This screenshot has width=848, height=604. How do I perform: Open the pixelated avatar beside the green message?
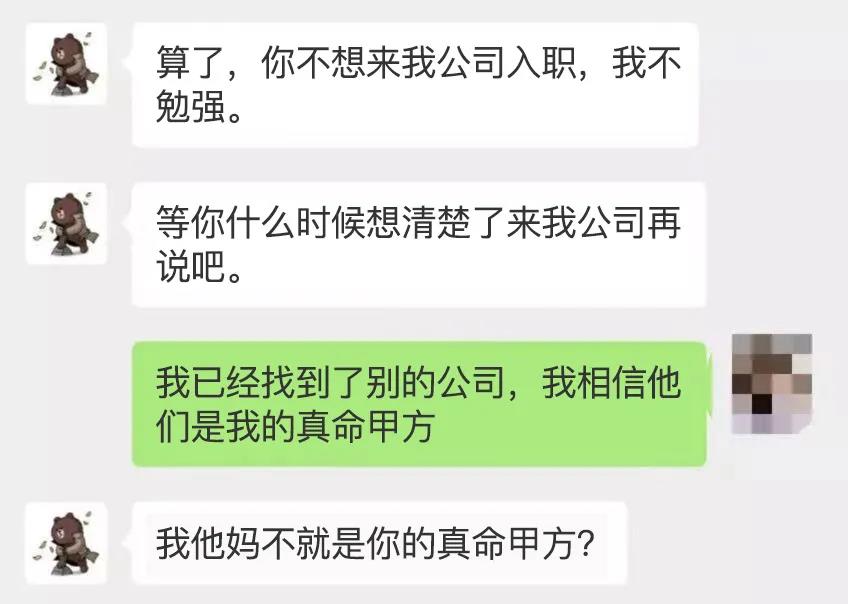click(x=771, y=383)
